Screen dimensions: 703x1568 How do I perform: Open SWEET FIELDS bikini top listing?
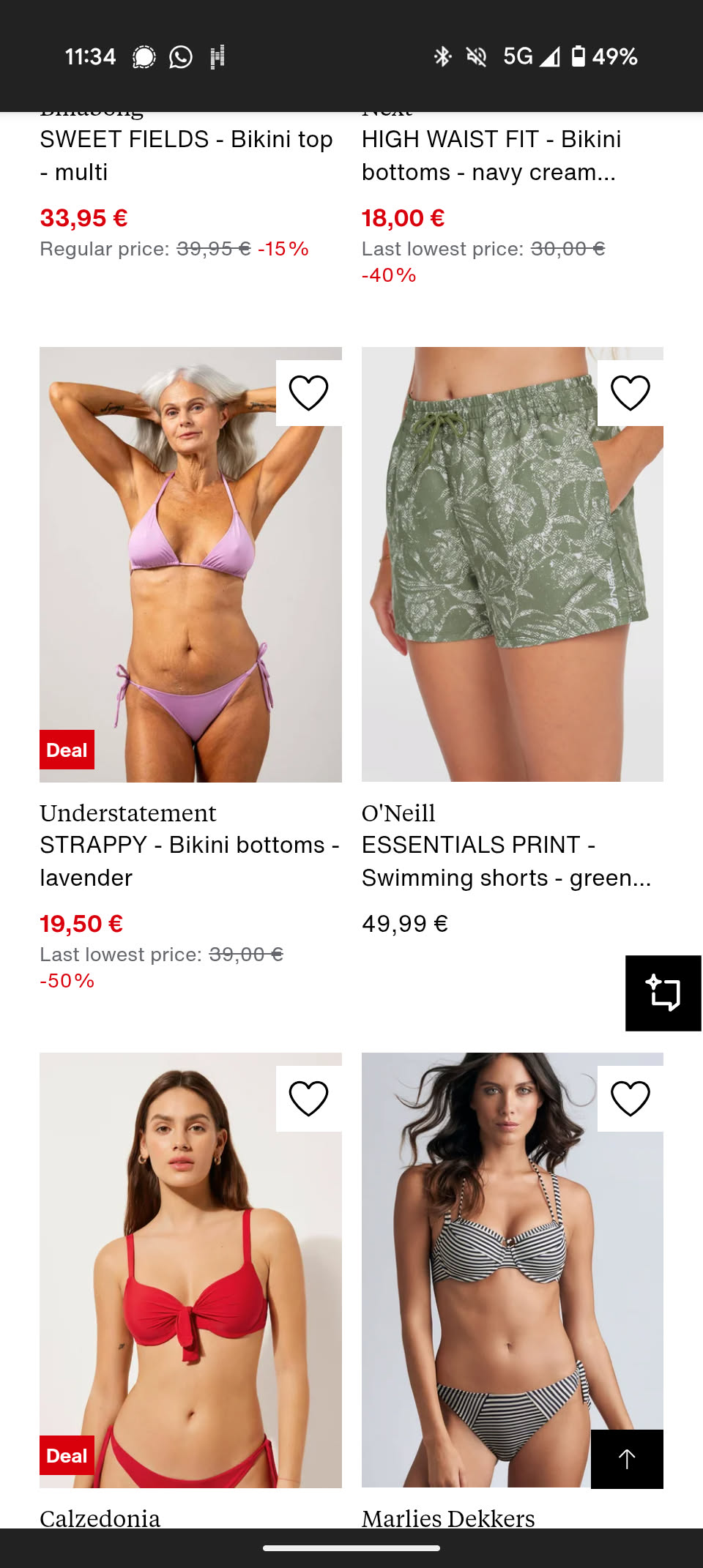coord(186,155)
